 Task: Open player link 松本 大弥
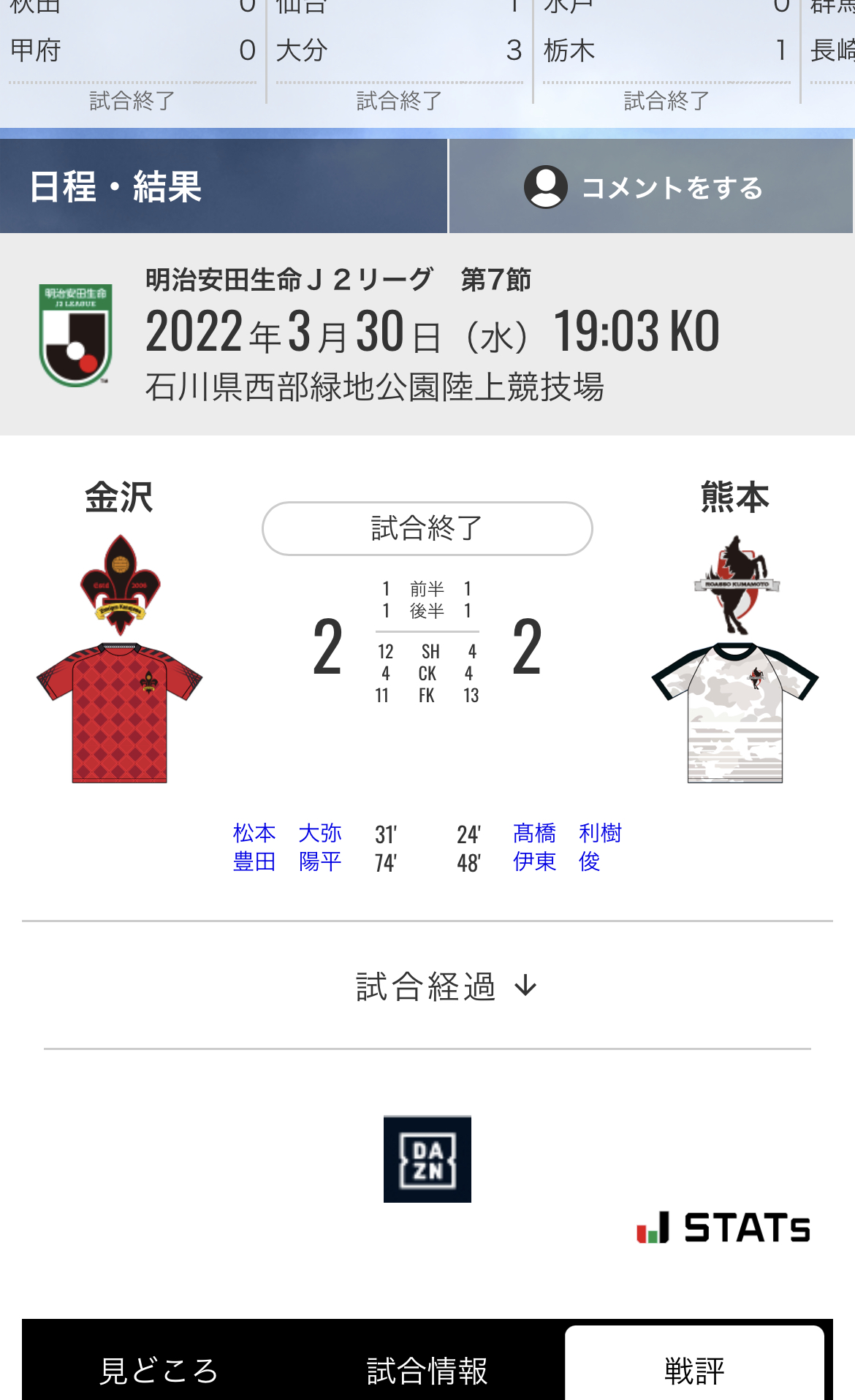(x=287, y=833)
